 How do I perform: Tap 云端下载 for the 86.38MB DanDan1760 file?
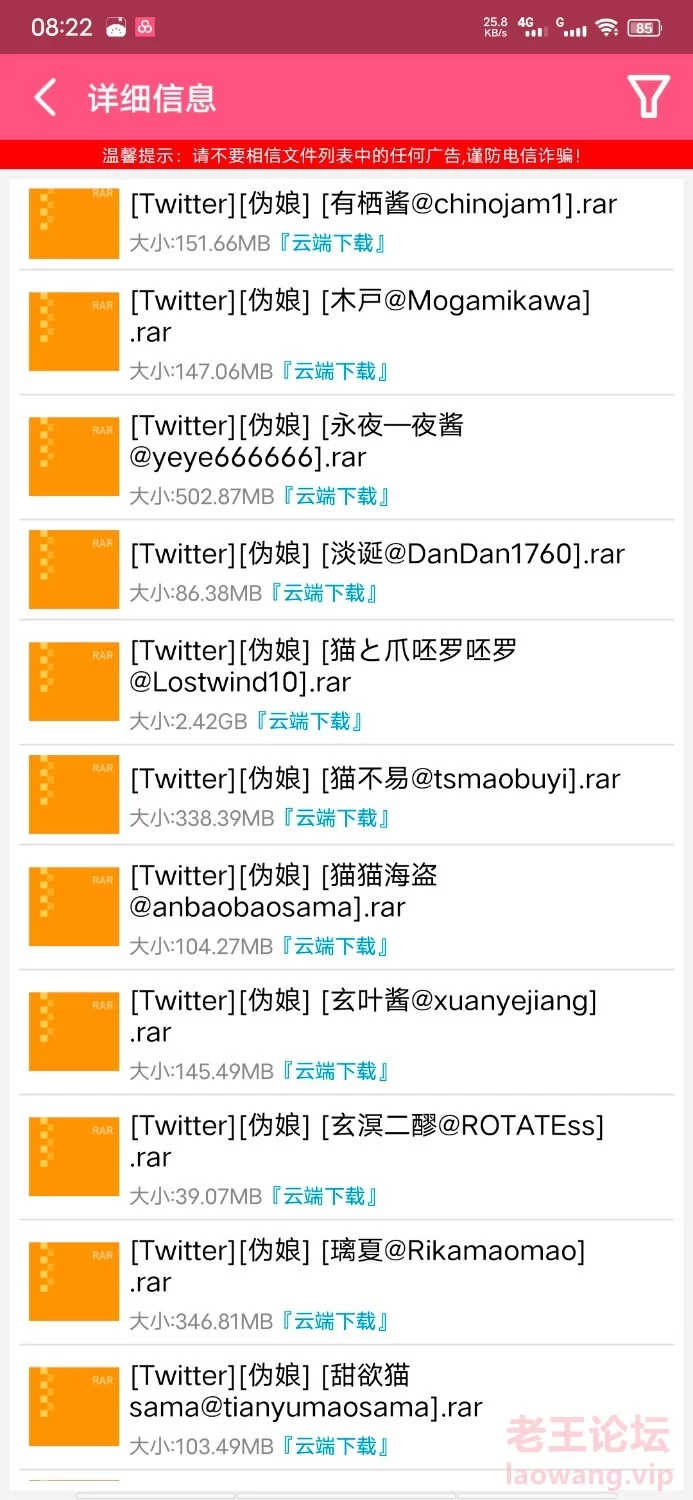click(331, 593)
